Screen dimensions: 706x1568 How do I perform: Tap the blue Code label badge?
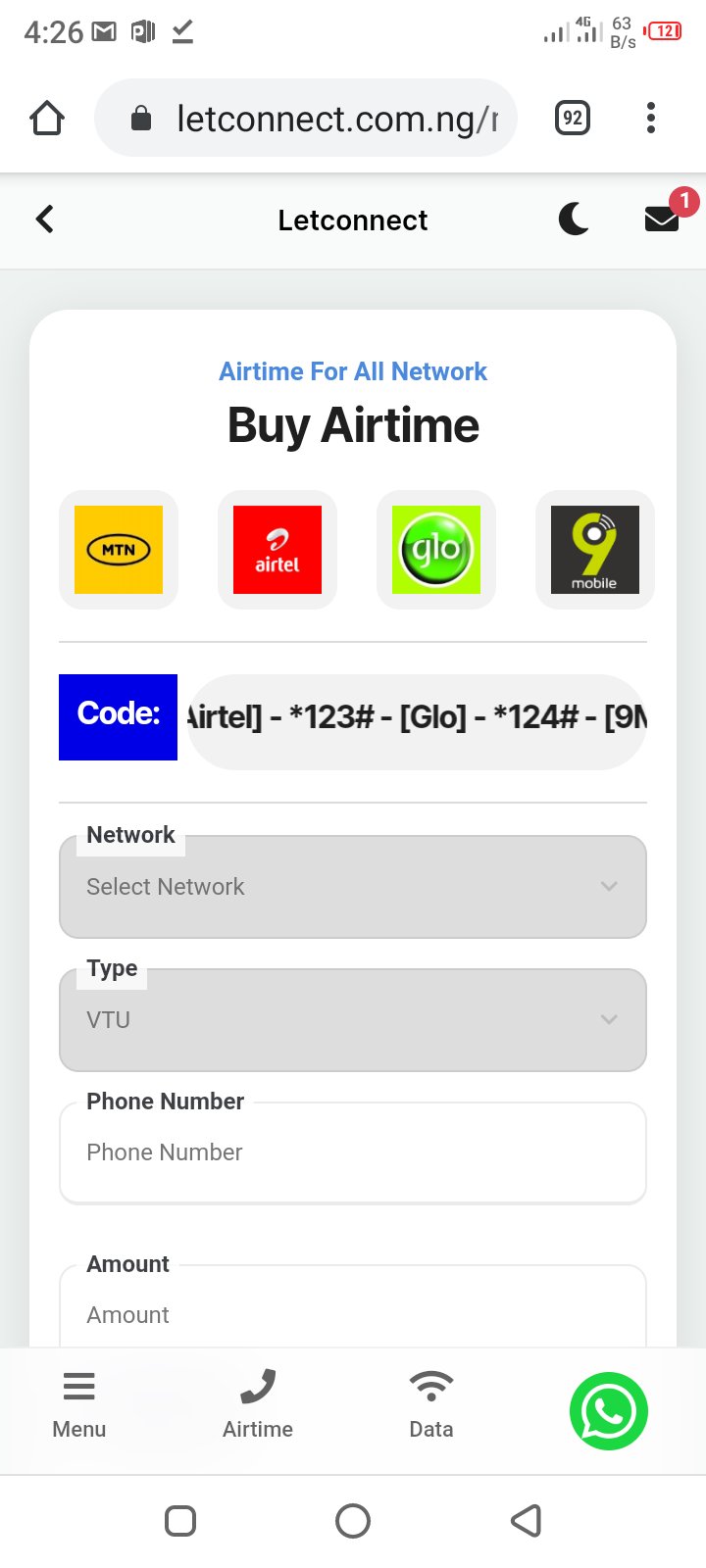(x=118, y=716)
